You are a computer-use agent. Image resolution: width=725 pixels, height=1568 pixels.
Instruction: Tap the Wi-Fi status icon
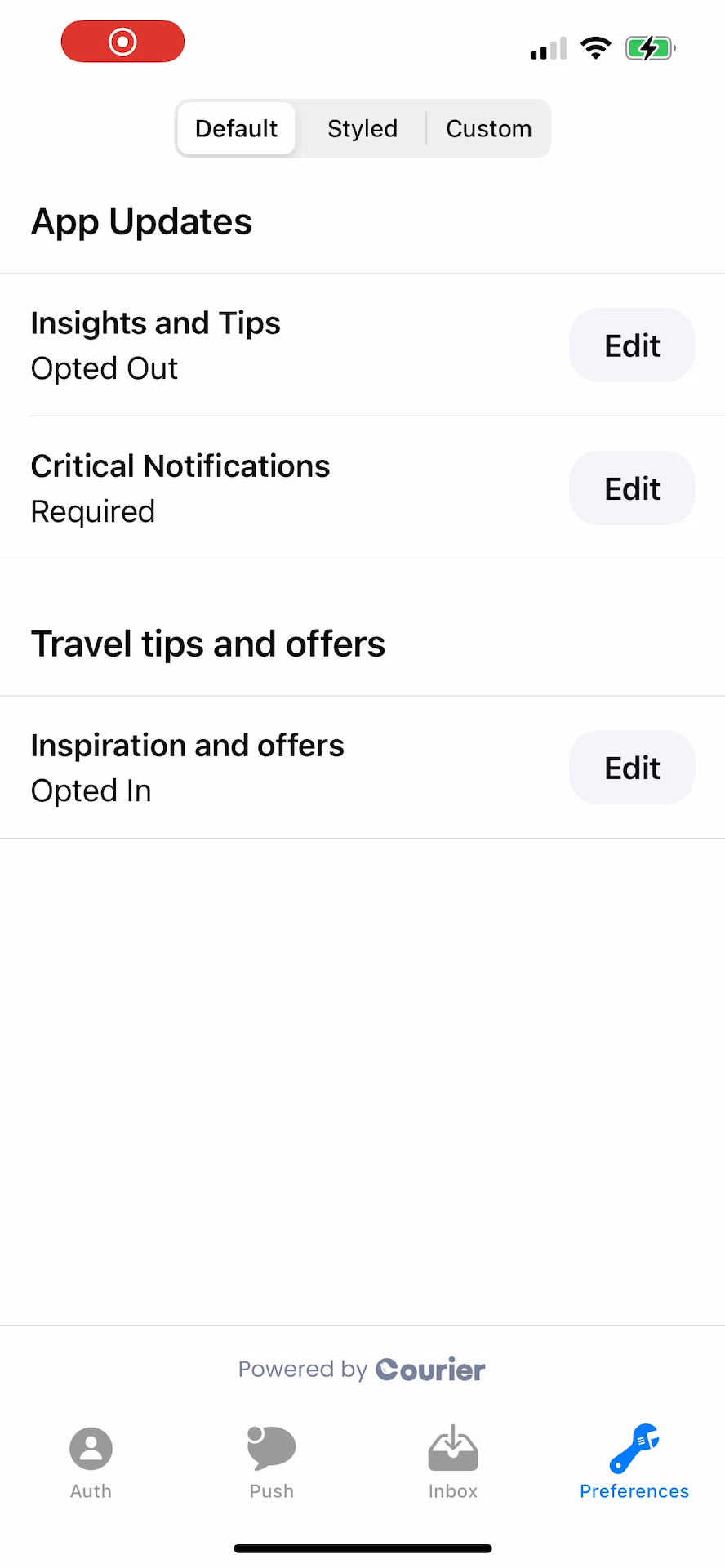[595, 47]
